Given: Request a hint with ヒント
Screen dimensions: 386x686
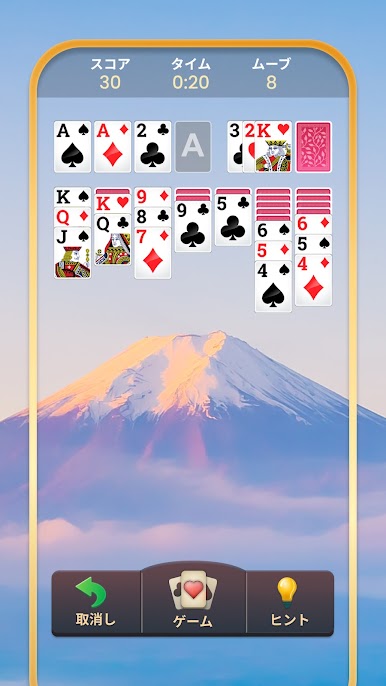Looking at the screenshot, I should pyautogui.click(x=289, y=603).
